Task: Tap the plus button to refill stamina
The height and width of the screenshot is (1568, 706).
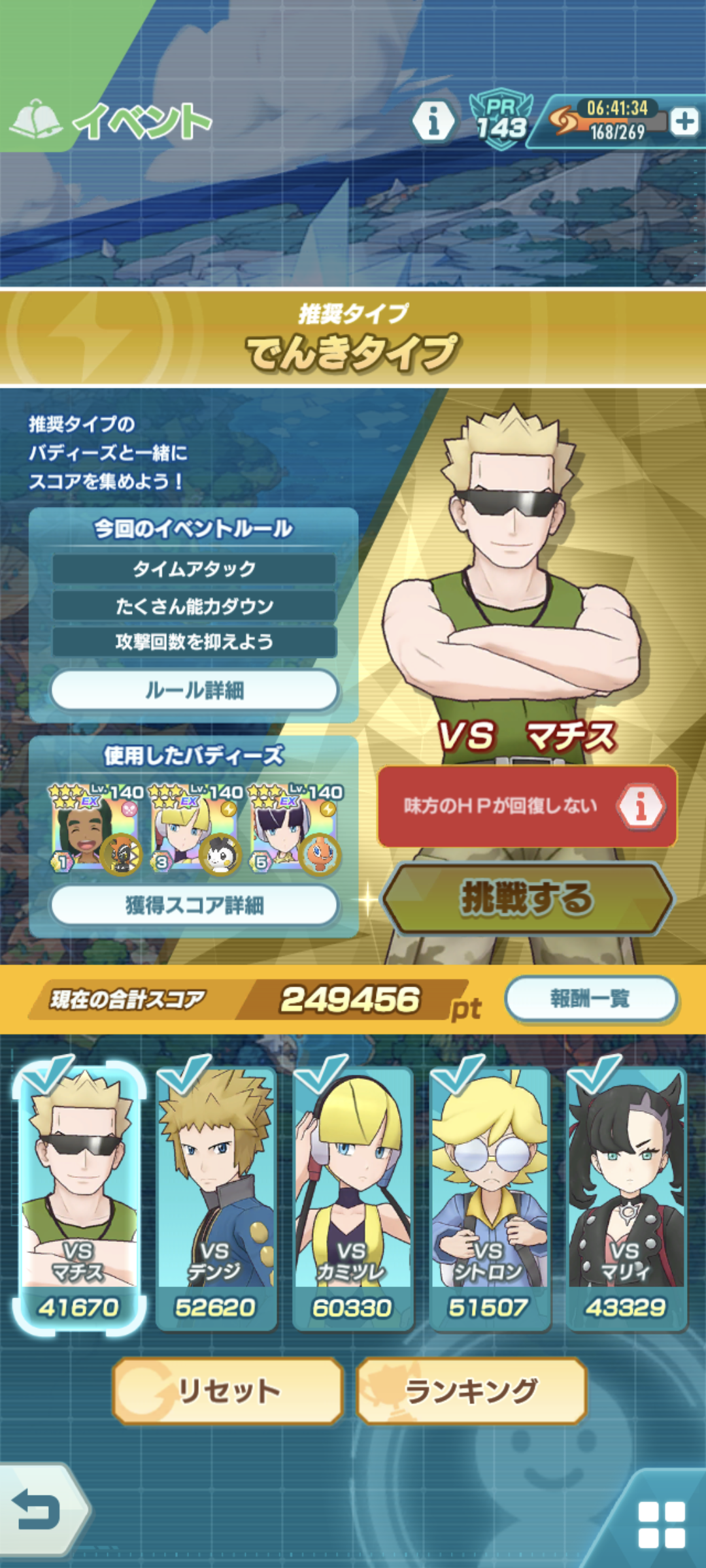Action: pos(684,122)
